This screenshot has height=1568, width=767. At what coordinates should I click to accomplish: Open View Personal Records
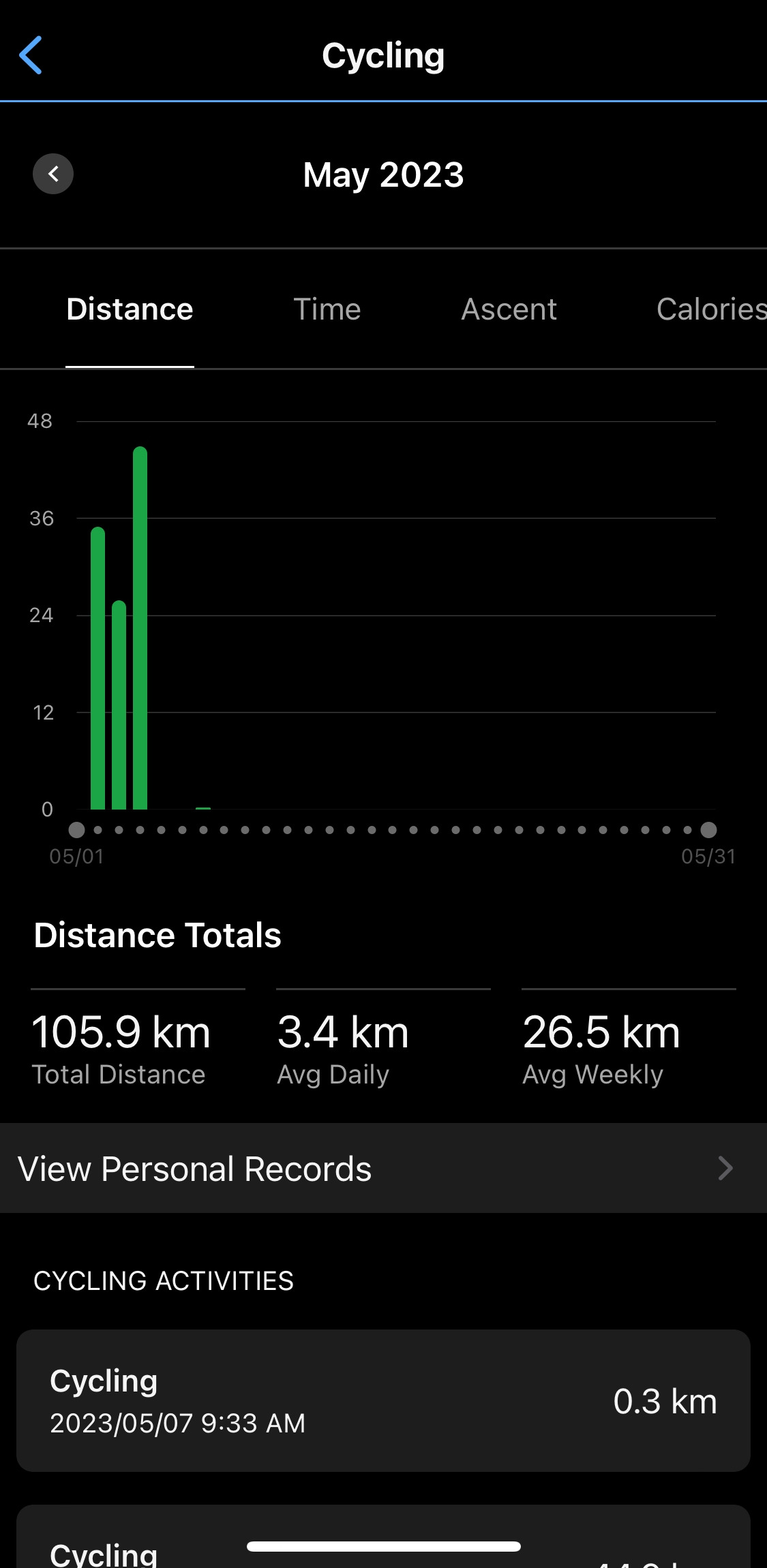tap(383, 1168)
